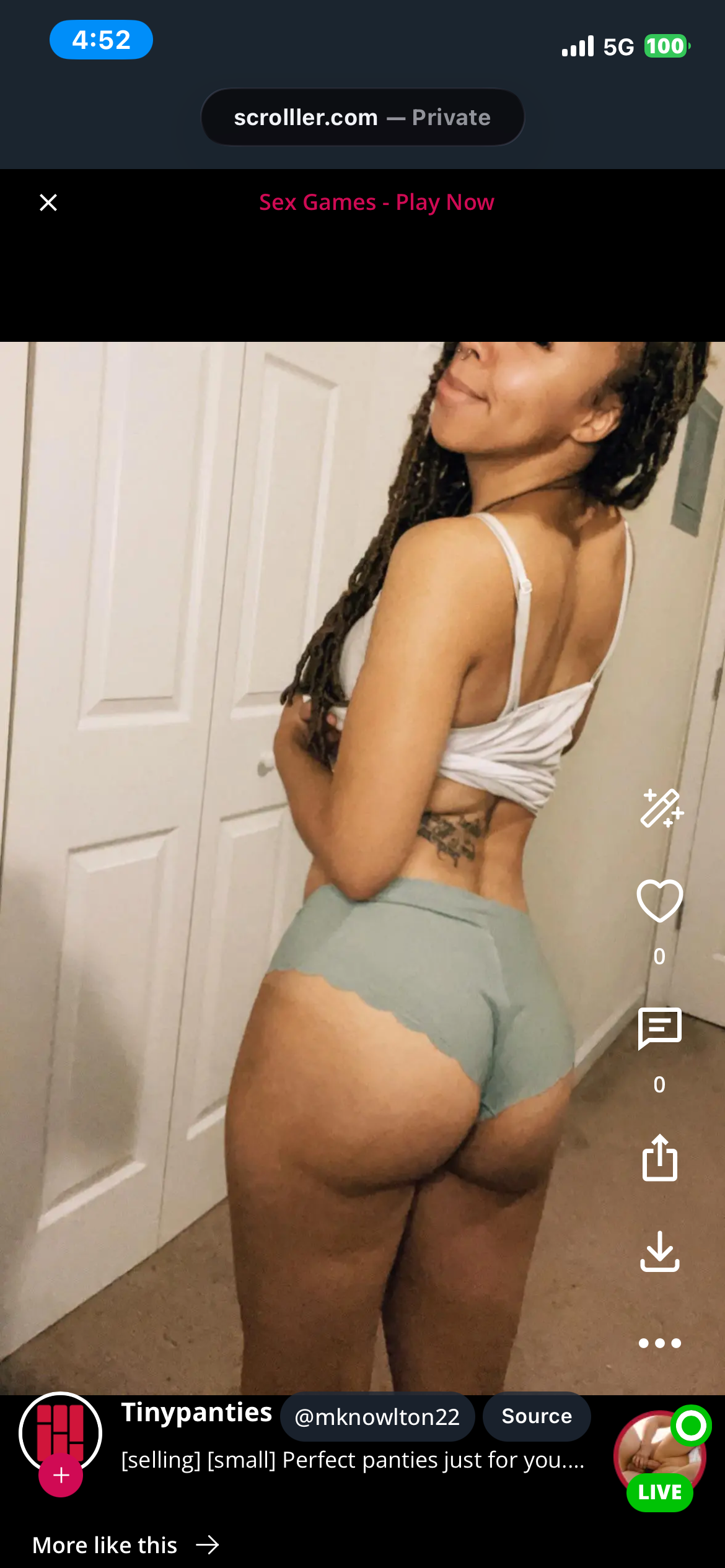Open the three-dot overflow menu

coord(659,1343)
